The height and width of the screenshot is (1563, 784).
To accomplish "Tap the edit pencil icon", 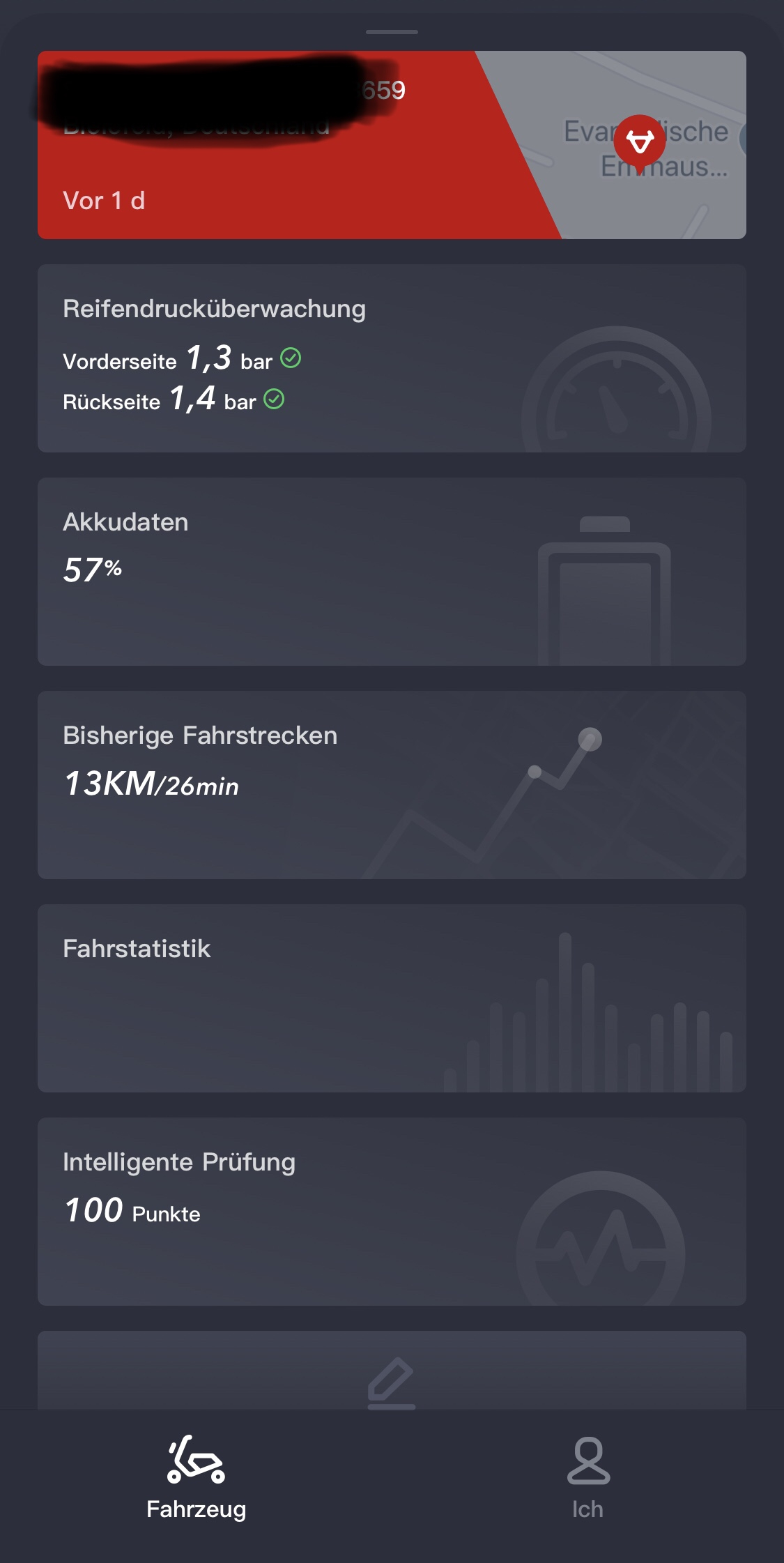I will pos(391,1382).
